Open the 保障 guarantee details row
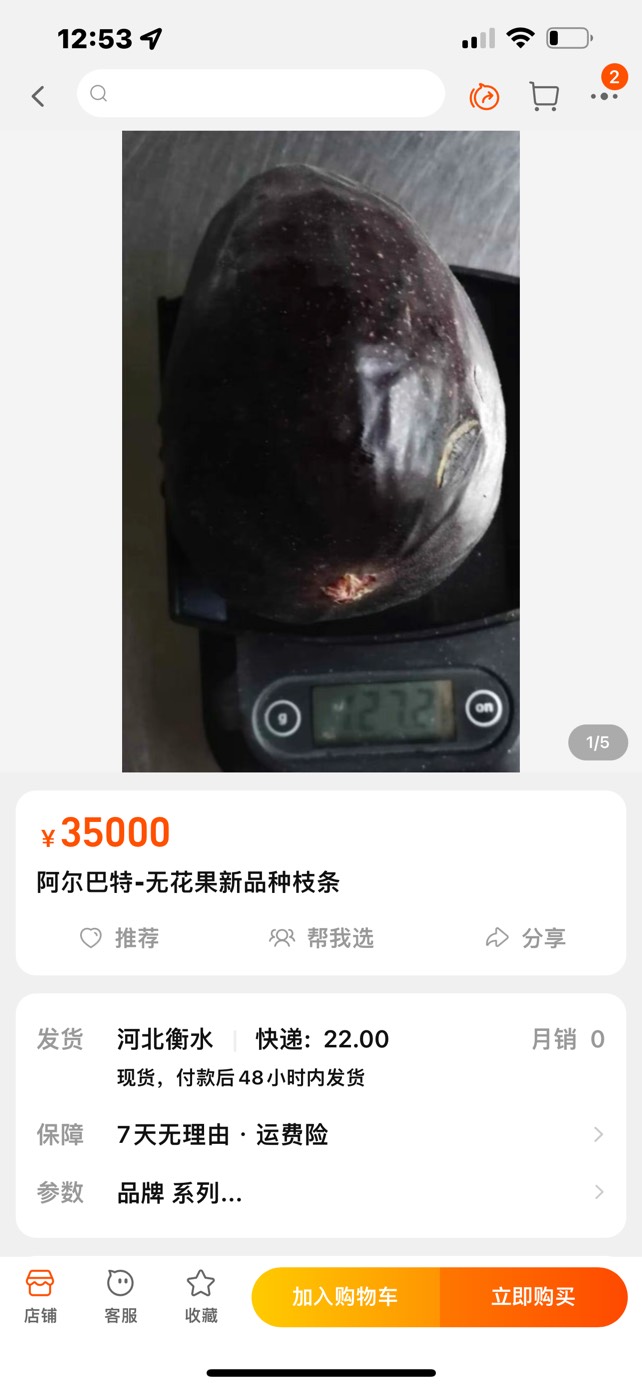642x1389 pixels. 321,1135
